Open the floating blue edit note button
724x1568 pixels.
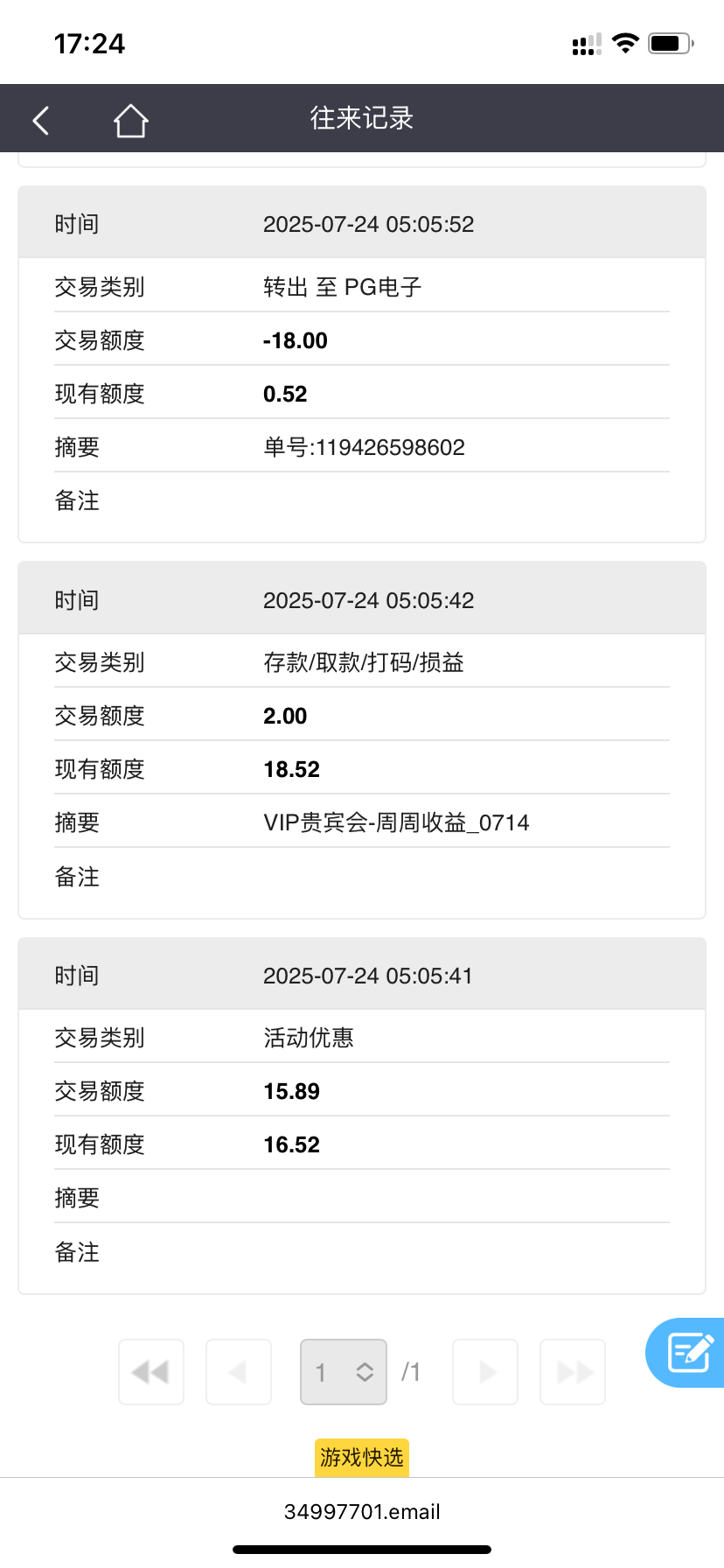[x=686, y=1352]
